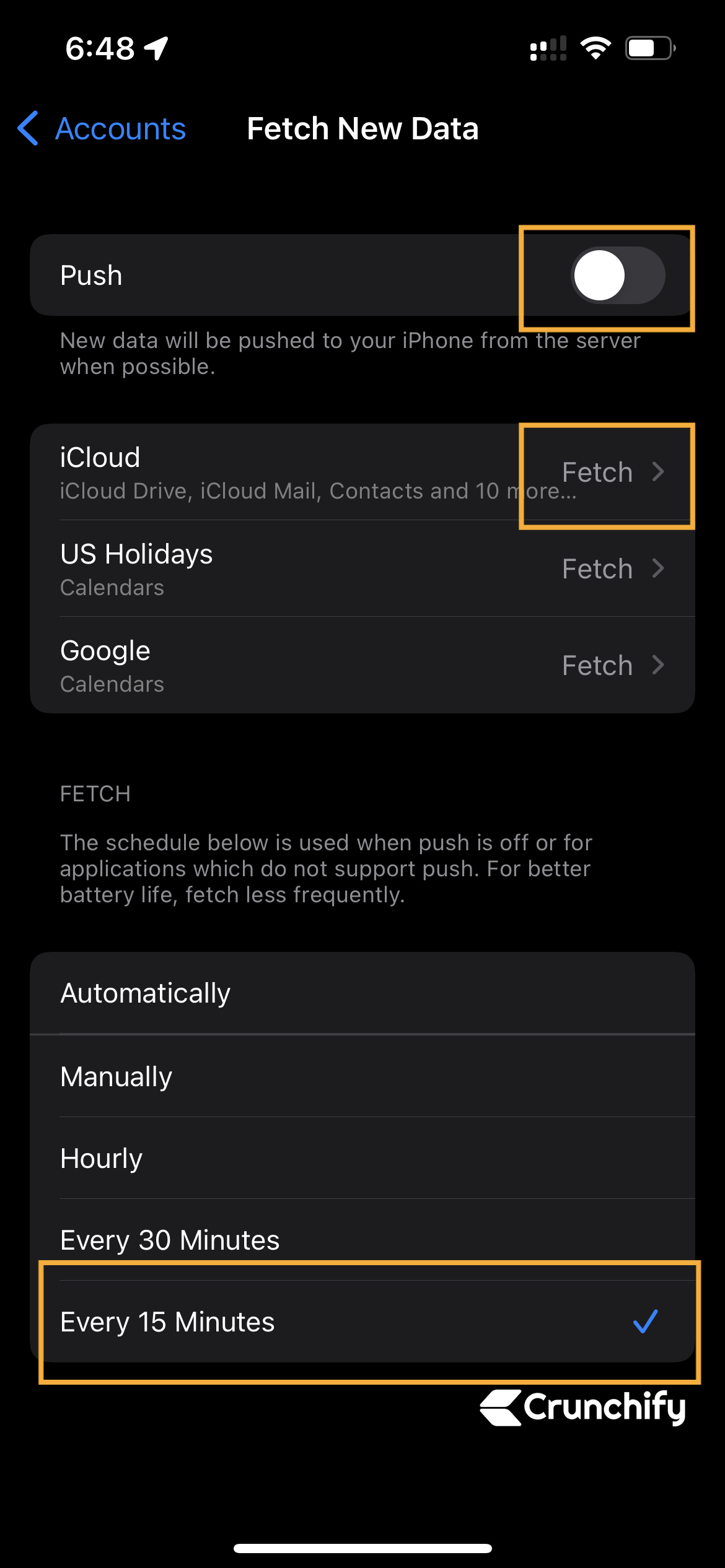Select the Automatically fetch schedule
The height and width of the screenshot is (1568, 725).
362,993
